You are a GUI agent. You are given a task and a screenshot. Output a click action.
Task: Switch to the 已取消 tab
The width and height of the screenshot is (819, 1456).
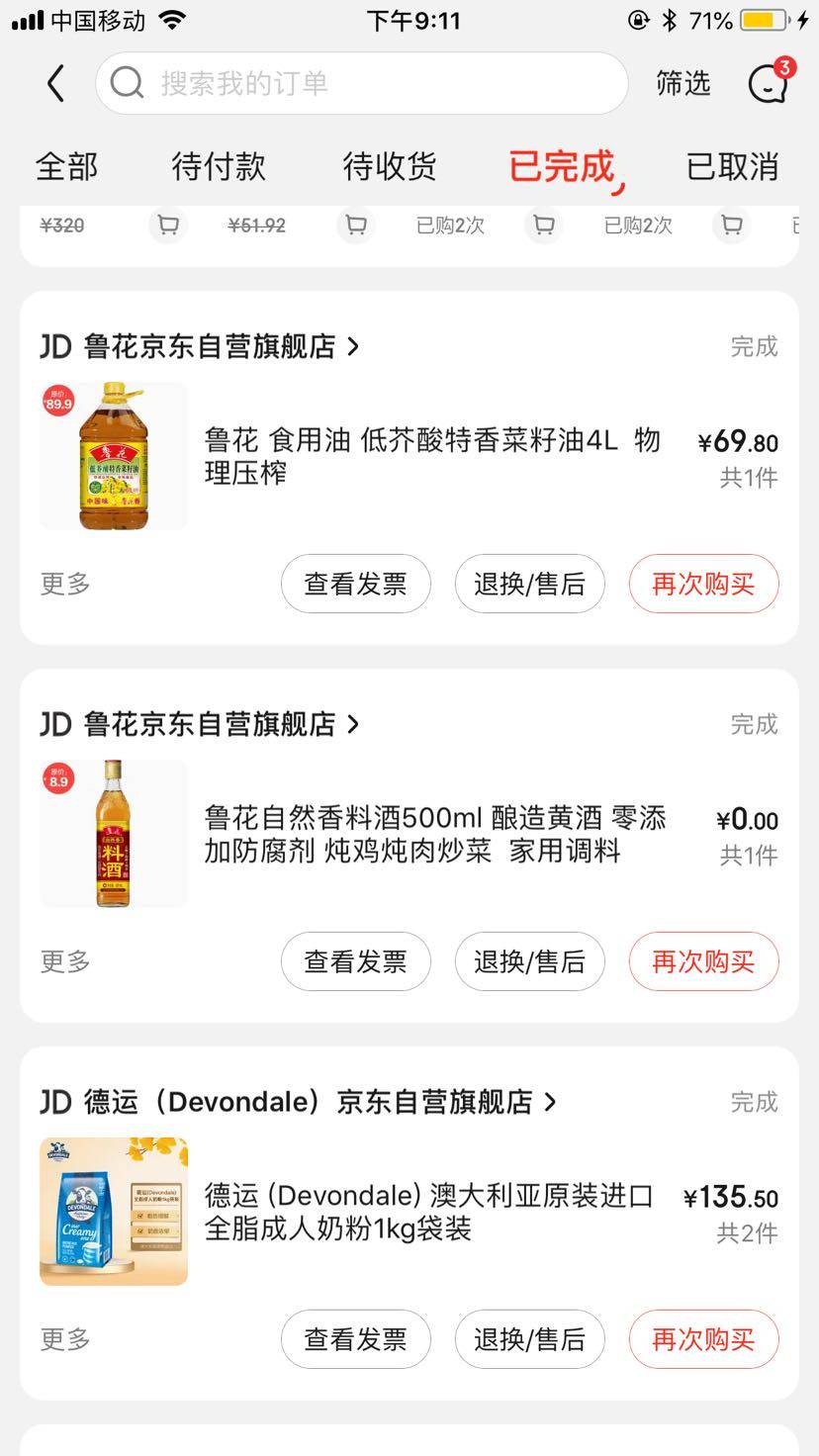(732, 167)
